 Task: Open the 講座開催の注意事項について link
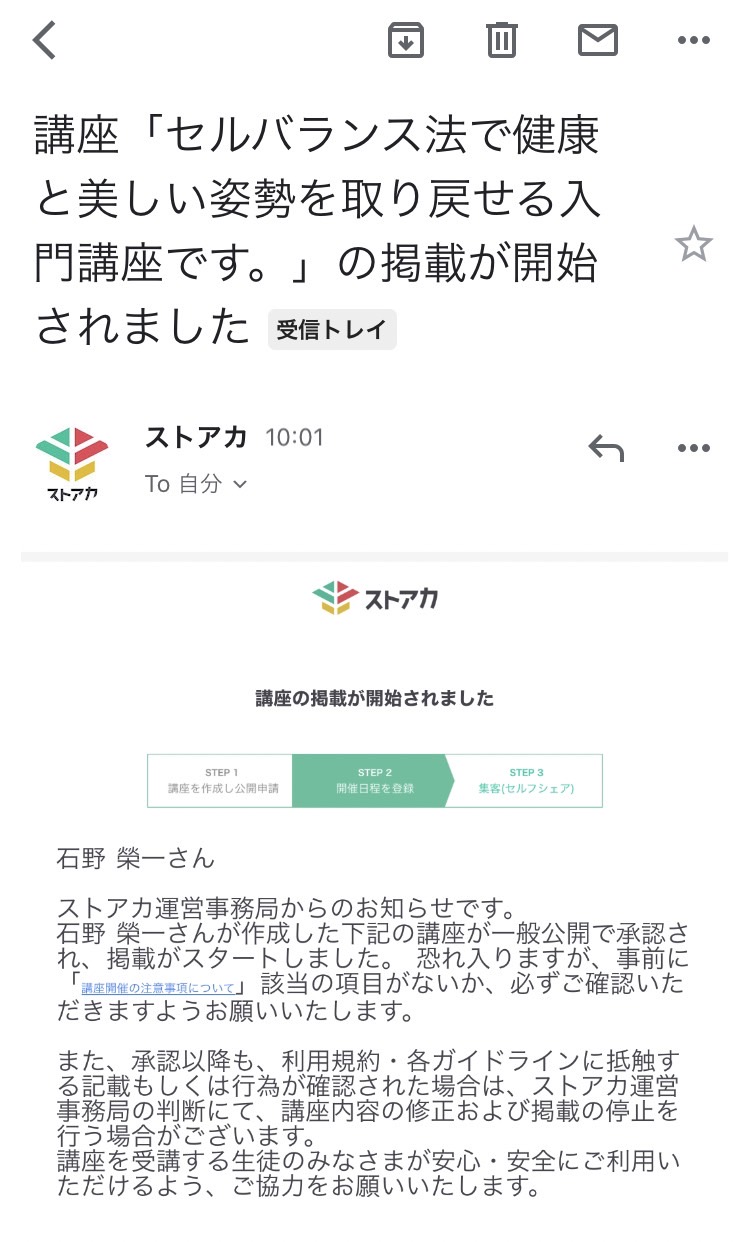click(x=158, y=988)
